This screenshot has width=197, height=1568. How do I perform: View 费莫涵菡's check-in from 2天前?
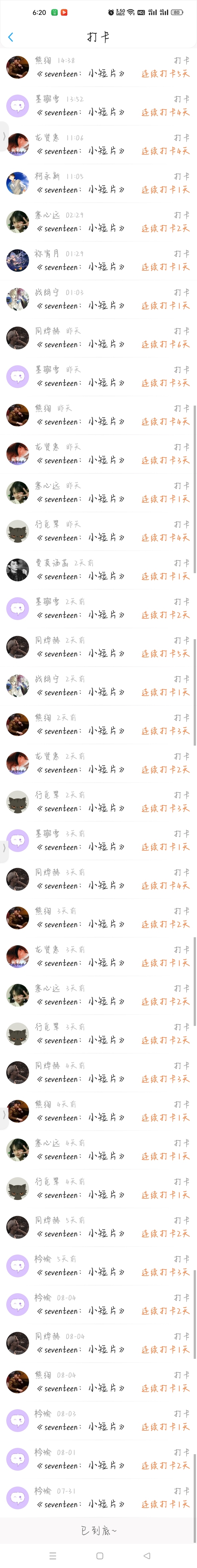[x=98, y=570]
